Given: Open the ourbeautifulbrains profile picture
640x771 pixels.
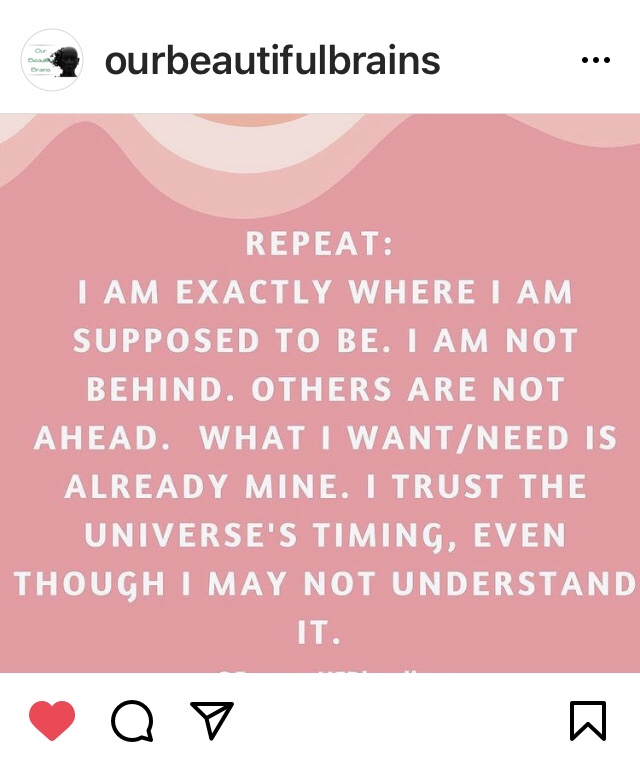Looking at the screenshot, I should 53,60.
